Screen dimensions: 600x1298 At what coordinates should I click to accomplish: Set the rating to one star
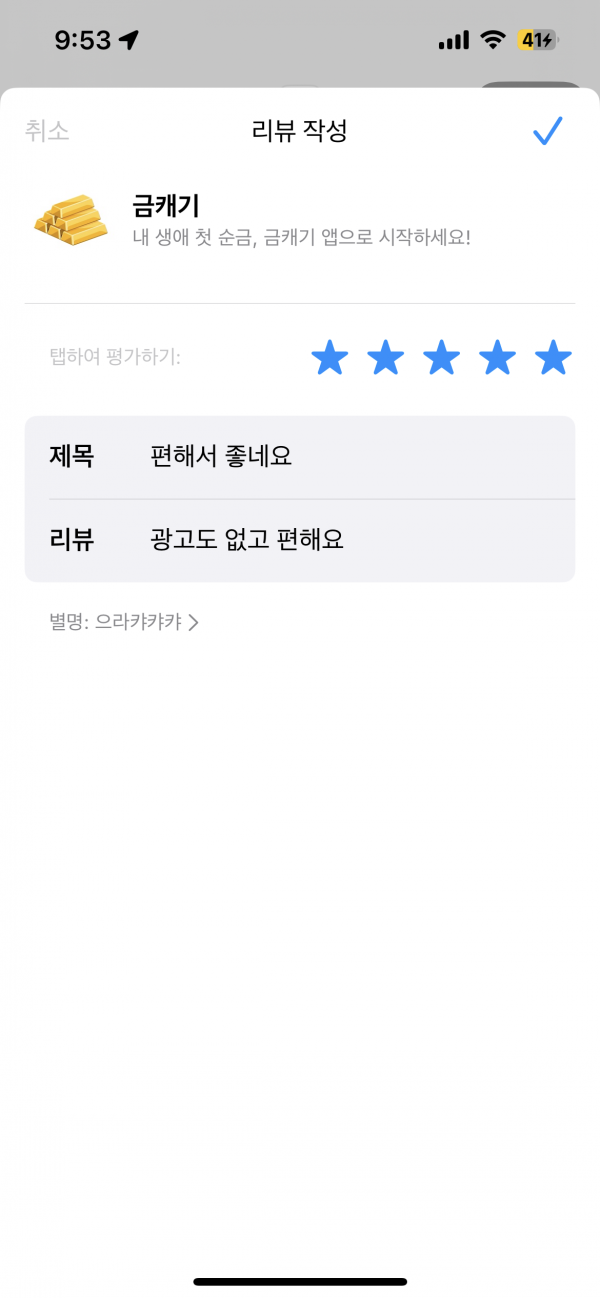(329, 357)
